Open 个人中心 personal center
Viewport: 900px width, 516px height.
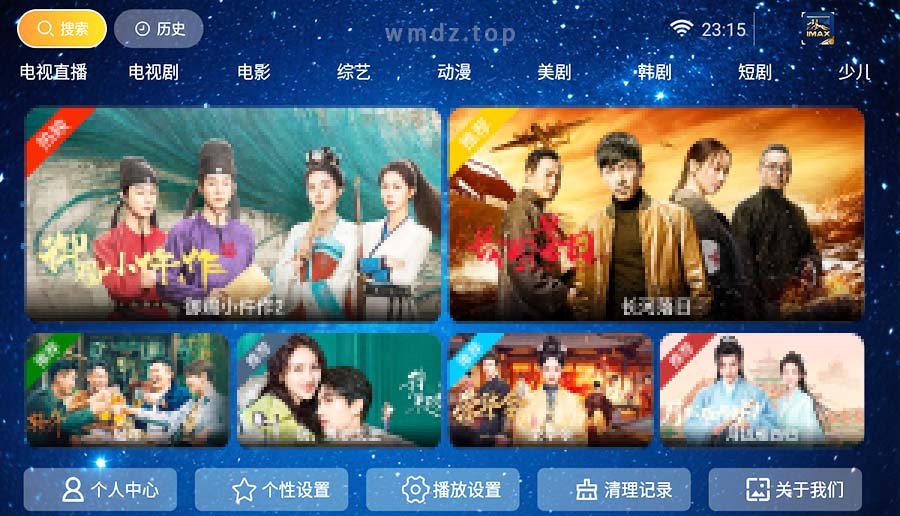pyautogui.click(x=100, y=490)
